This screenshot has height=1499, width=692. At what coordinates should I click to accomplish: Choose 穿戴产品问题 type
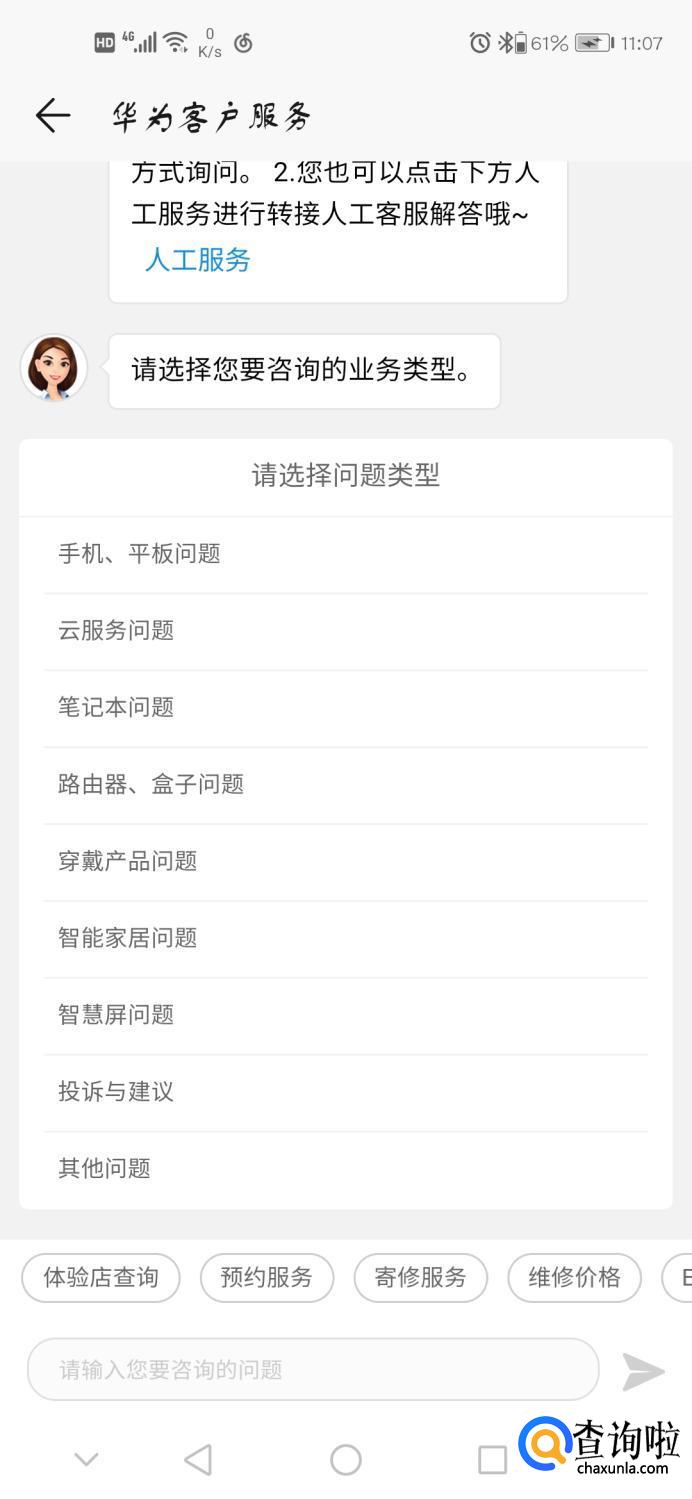pos(127,861)
